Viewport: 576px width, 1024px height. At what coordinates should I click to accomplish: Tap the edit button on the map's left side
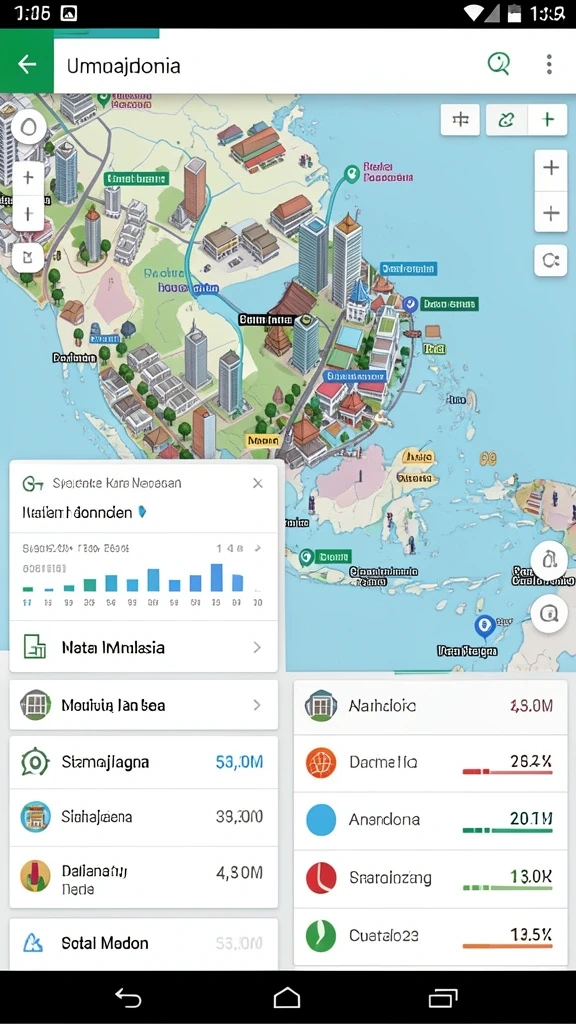(28, 257)
